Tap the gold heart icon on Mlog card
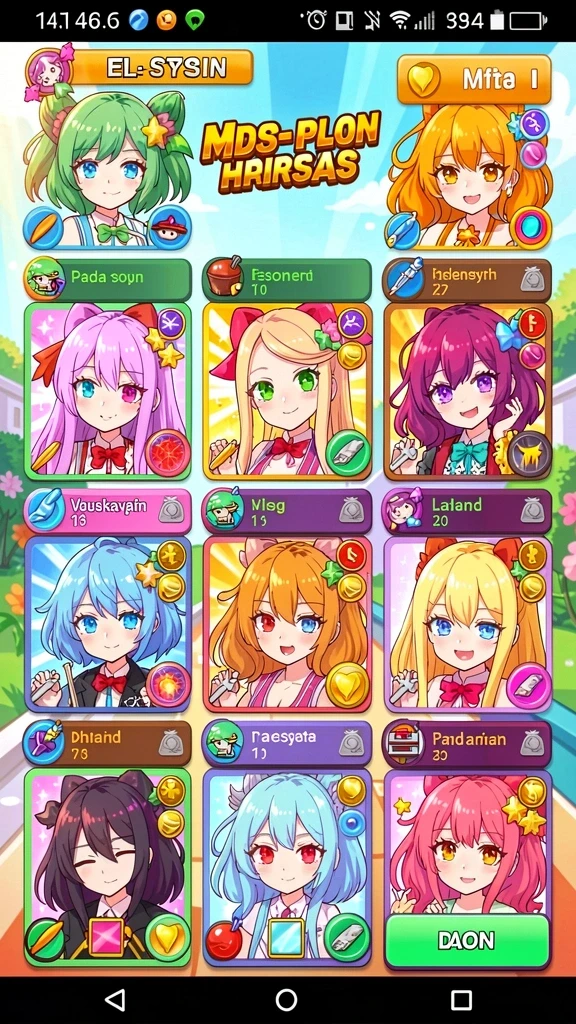The width and height of the screenshot is (576, 1024). tap(347, 685)
